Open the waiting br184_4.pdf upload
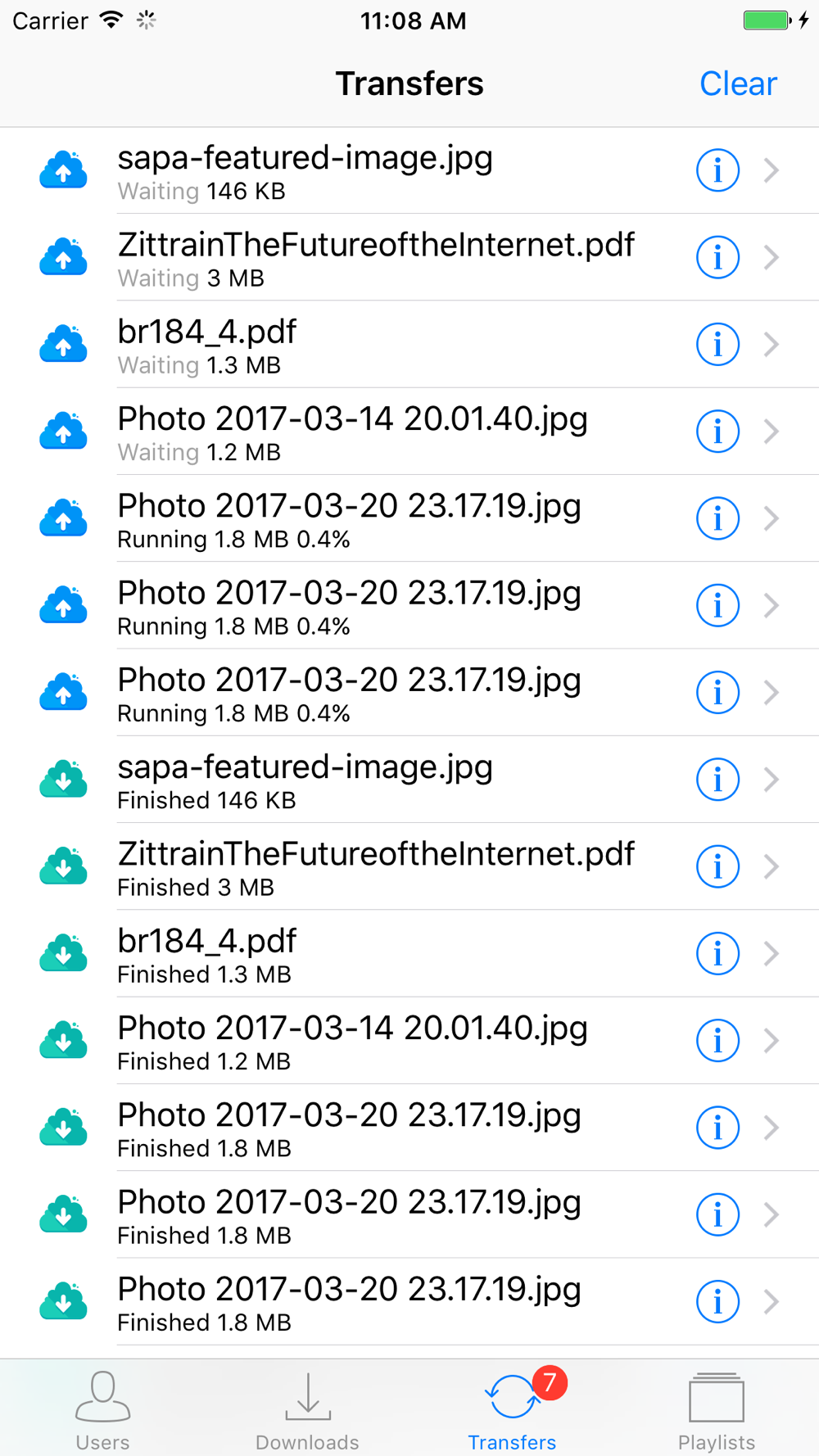This screenshot has height=1456, width=819. click(x=409, y=344)
